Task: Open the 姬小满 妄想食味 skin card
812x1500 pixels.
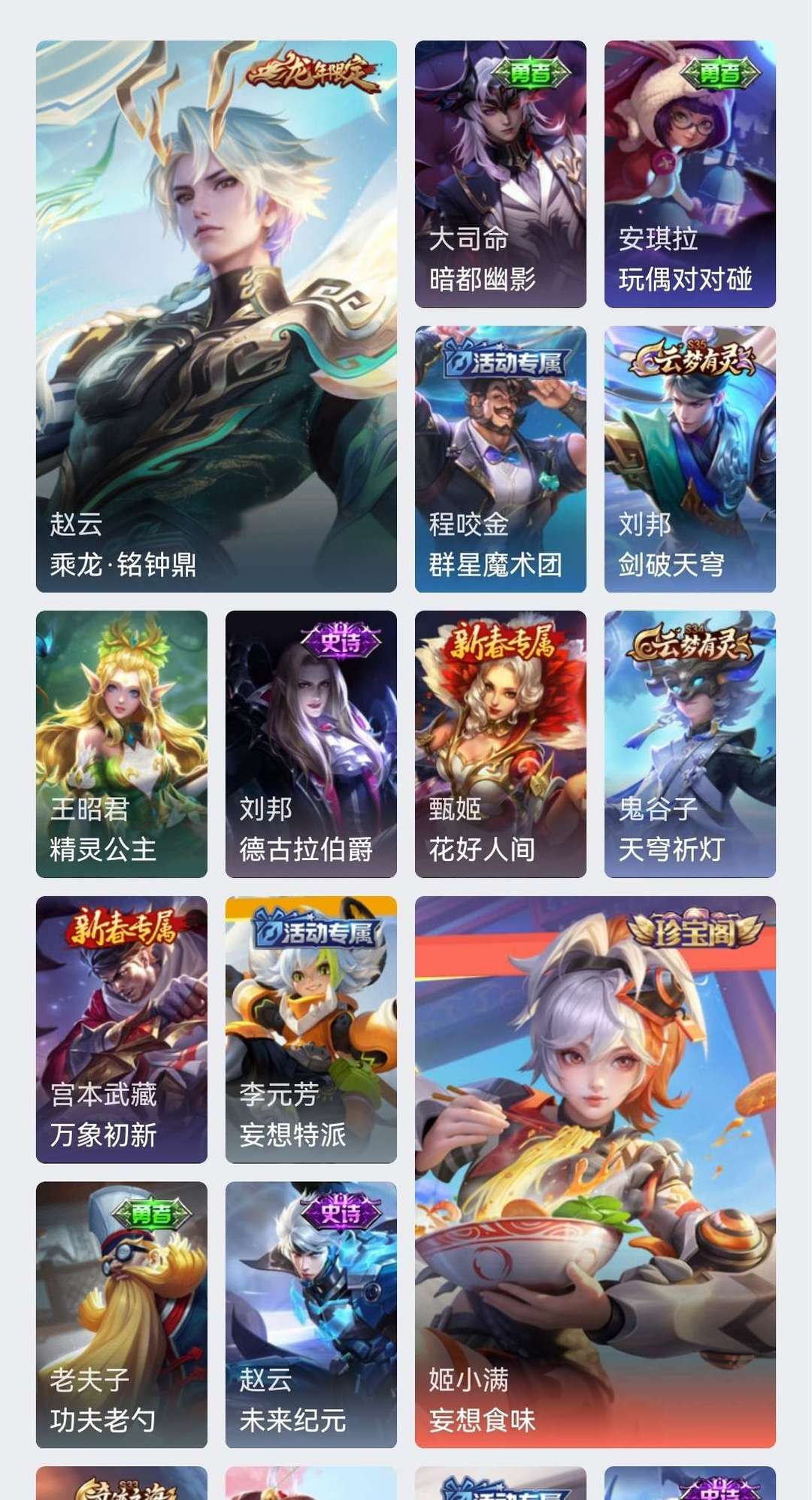Action: point(595,1172)
